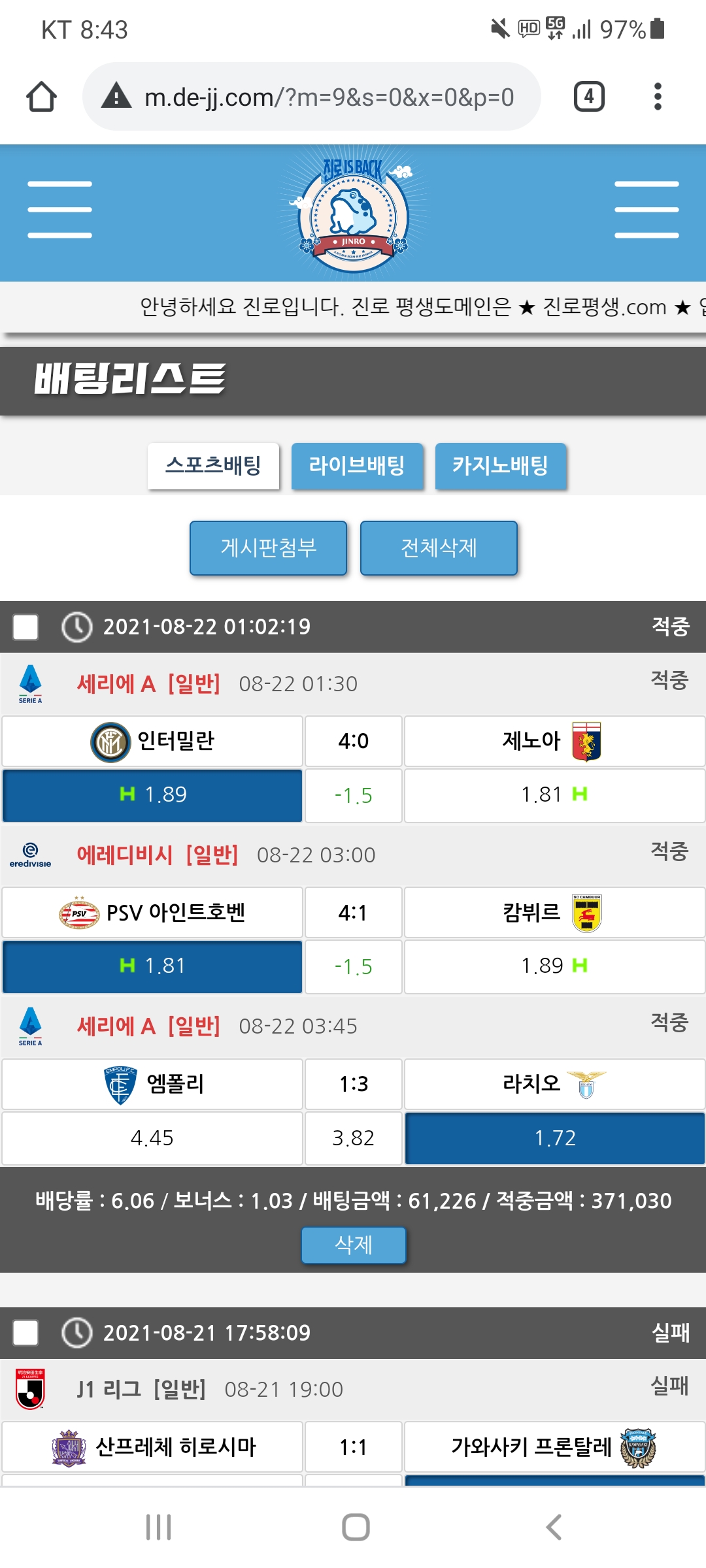Tap the 전체삭제 button
706x1568 pixels.
tap(439, 547)
